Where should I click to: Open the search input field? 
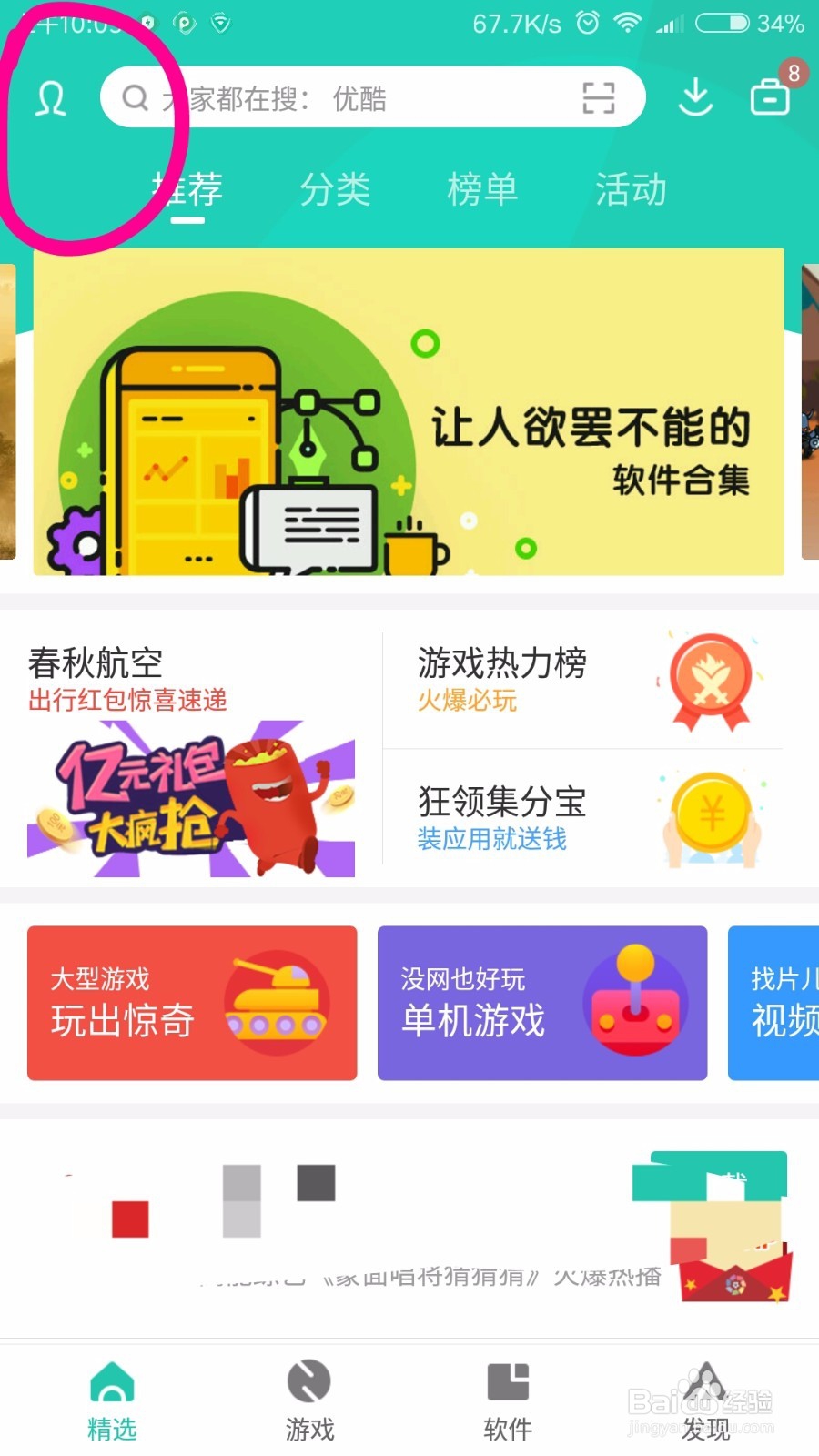(x=364, y=96)
